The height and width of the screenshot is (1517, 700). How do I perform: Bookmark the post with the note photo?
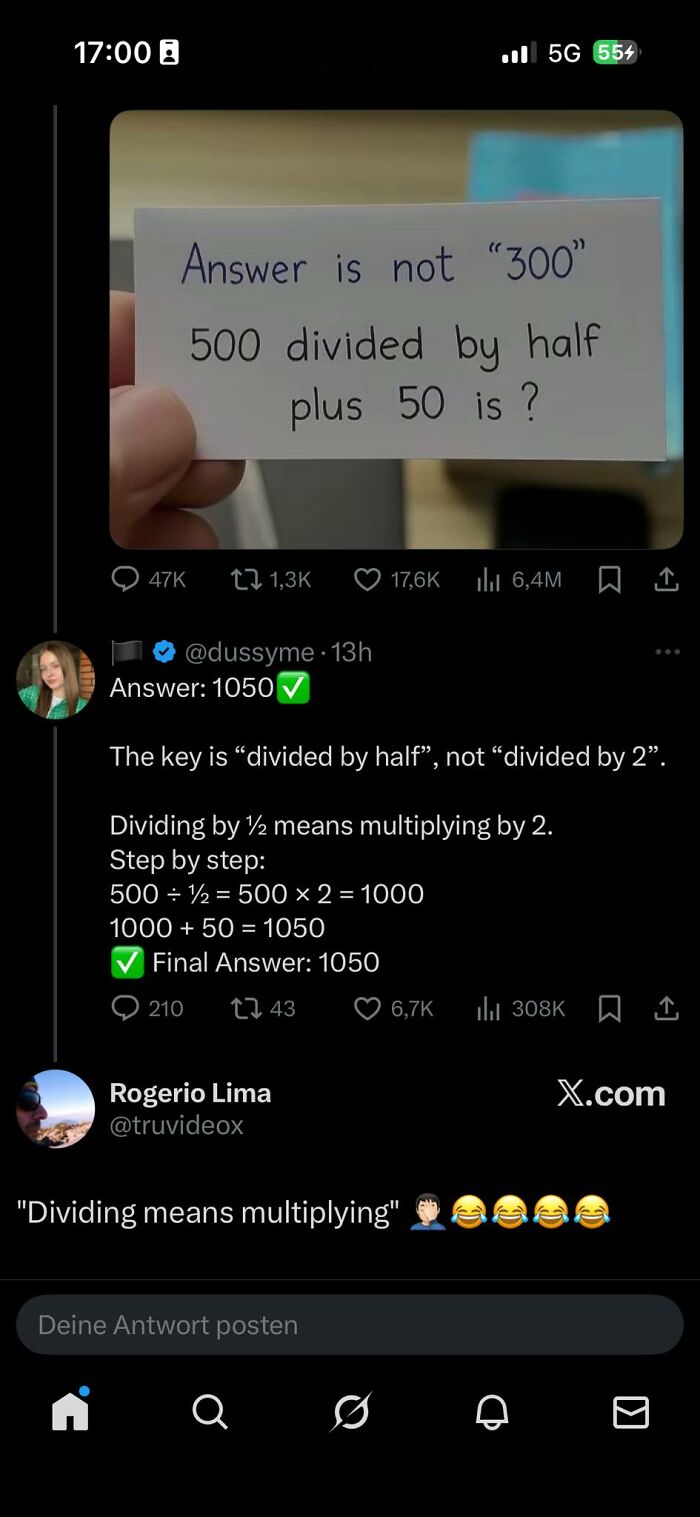click(x=609, y=579)
